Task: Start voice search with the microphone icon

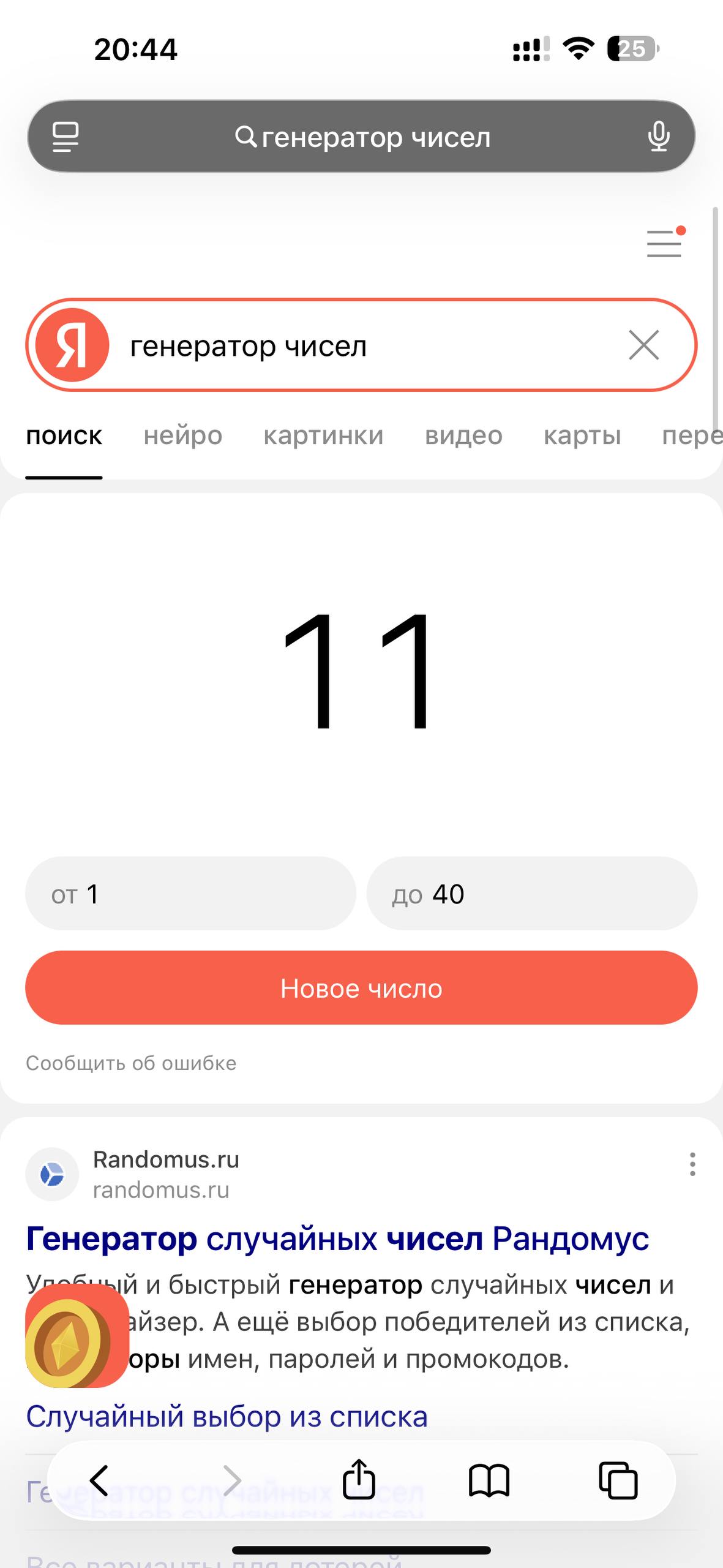Action: (x=658, y=137)
